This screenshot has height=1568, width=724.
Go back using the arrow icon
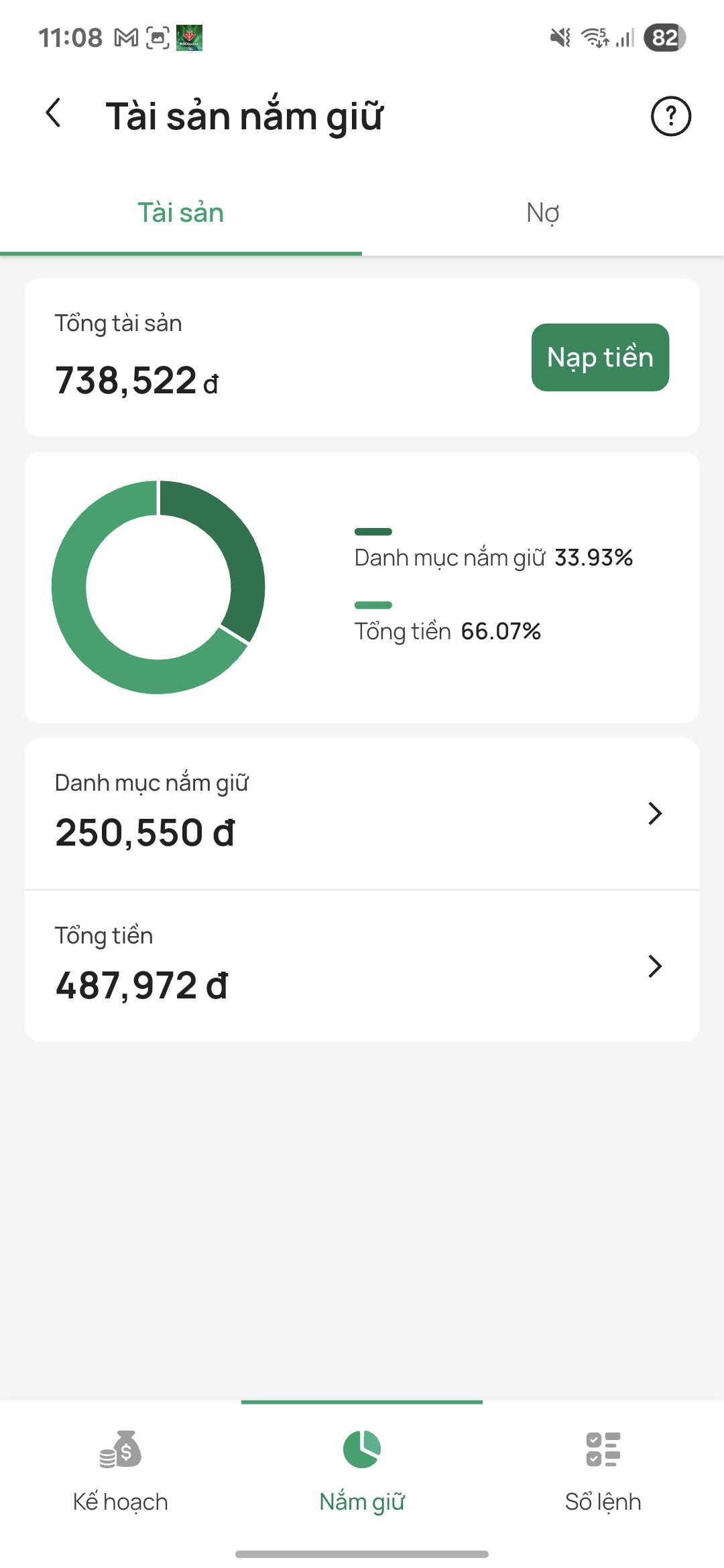click(x=54, y=114)
